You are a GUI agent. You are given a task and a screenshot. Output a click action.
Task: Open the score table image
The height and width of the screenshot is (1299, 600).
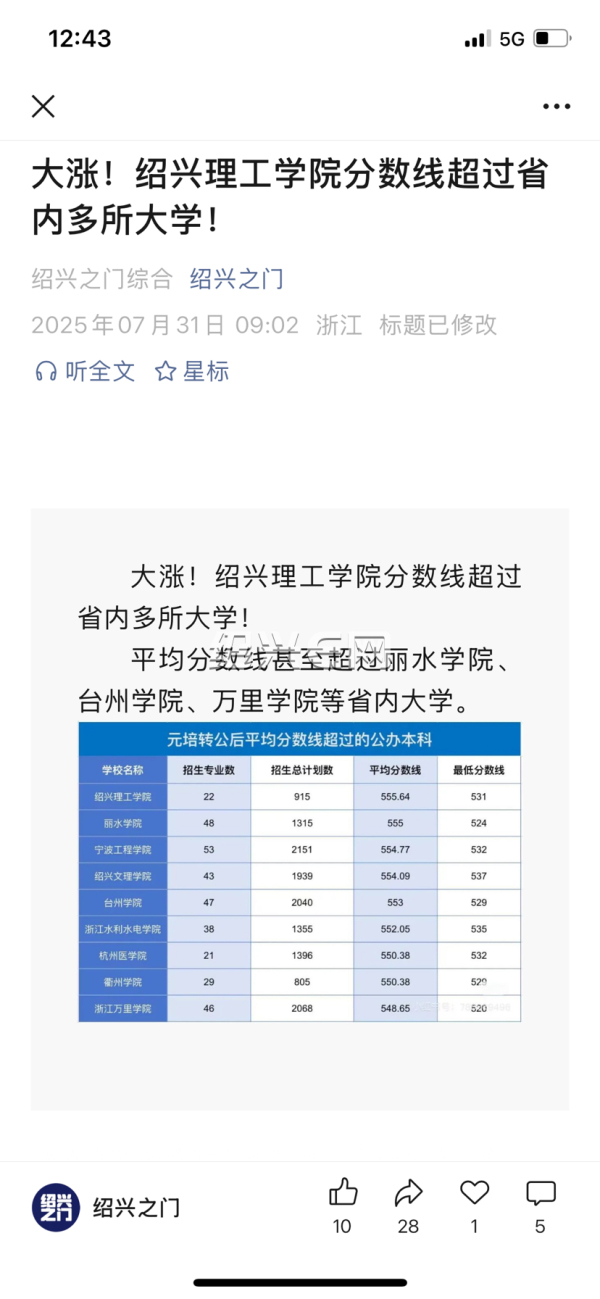[300, 810]
